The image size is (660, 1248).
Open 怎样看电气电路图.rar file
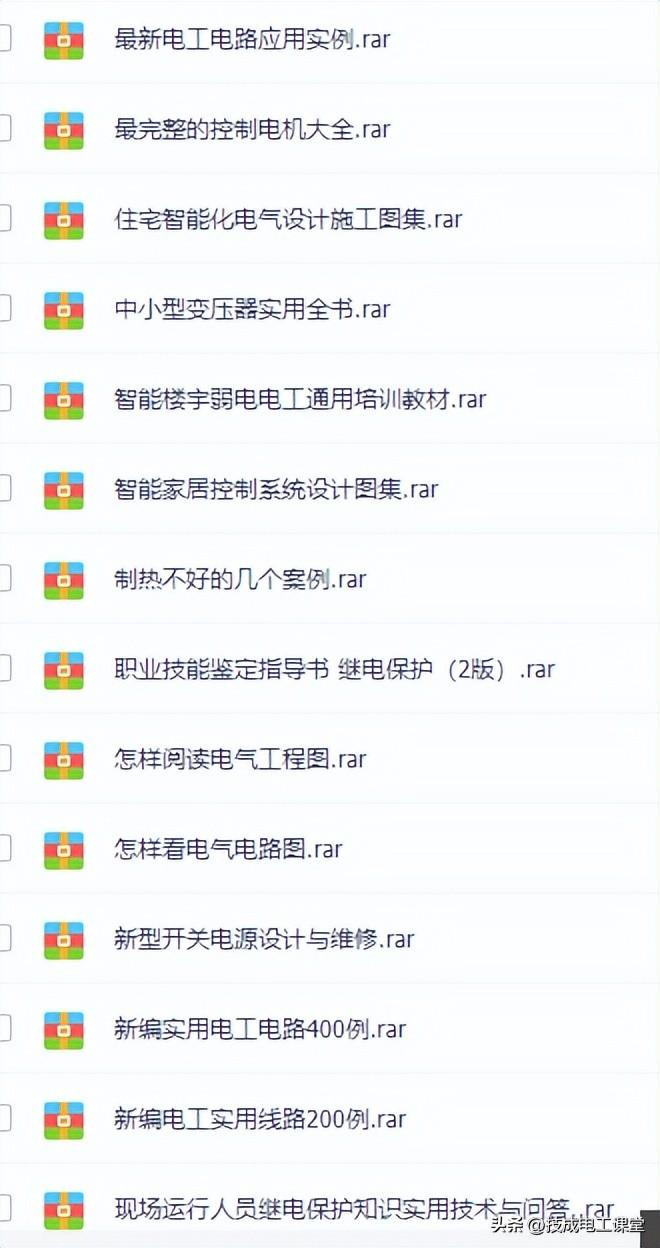[x=228, y=849]
